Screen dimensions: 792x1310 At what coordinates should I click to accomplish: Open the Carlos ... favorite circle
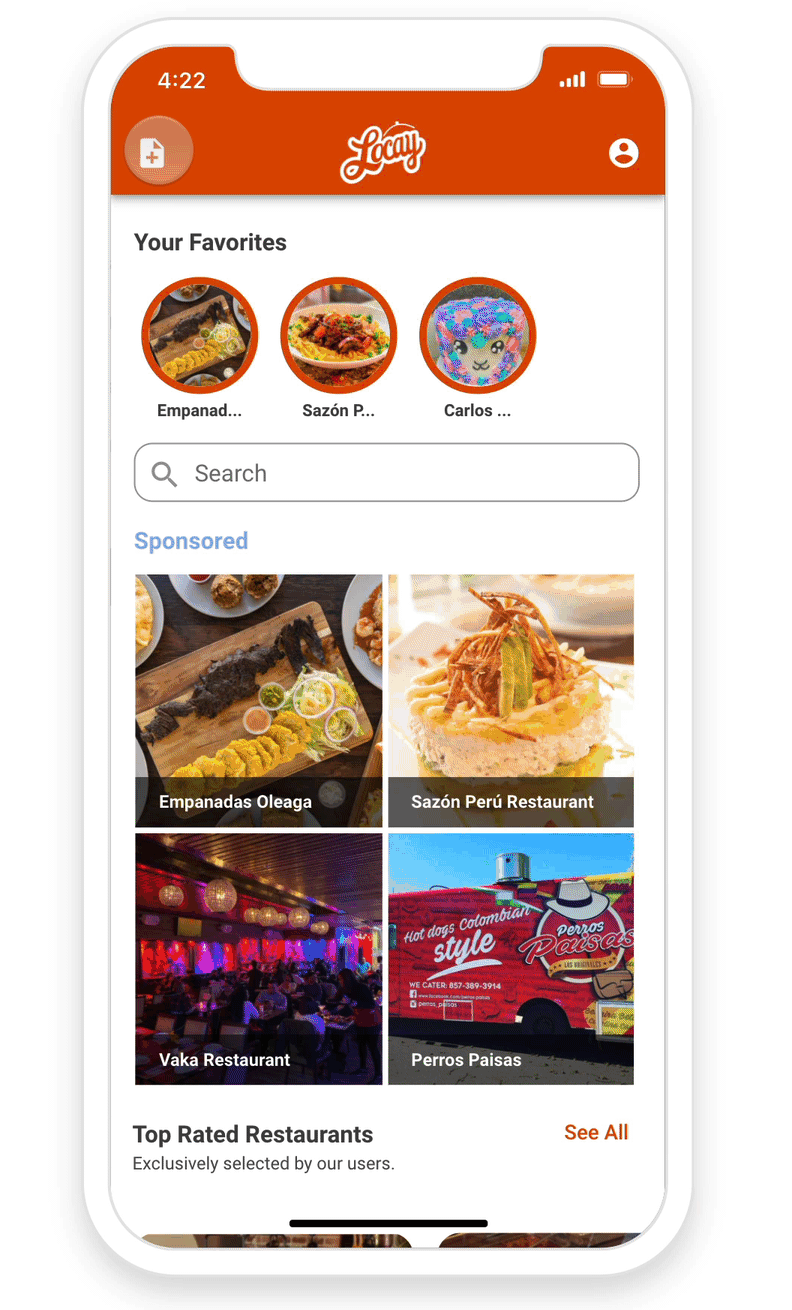(x=478, y=336)
